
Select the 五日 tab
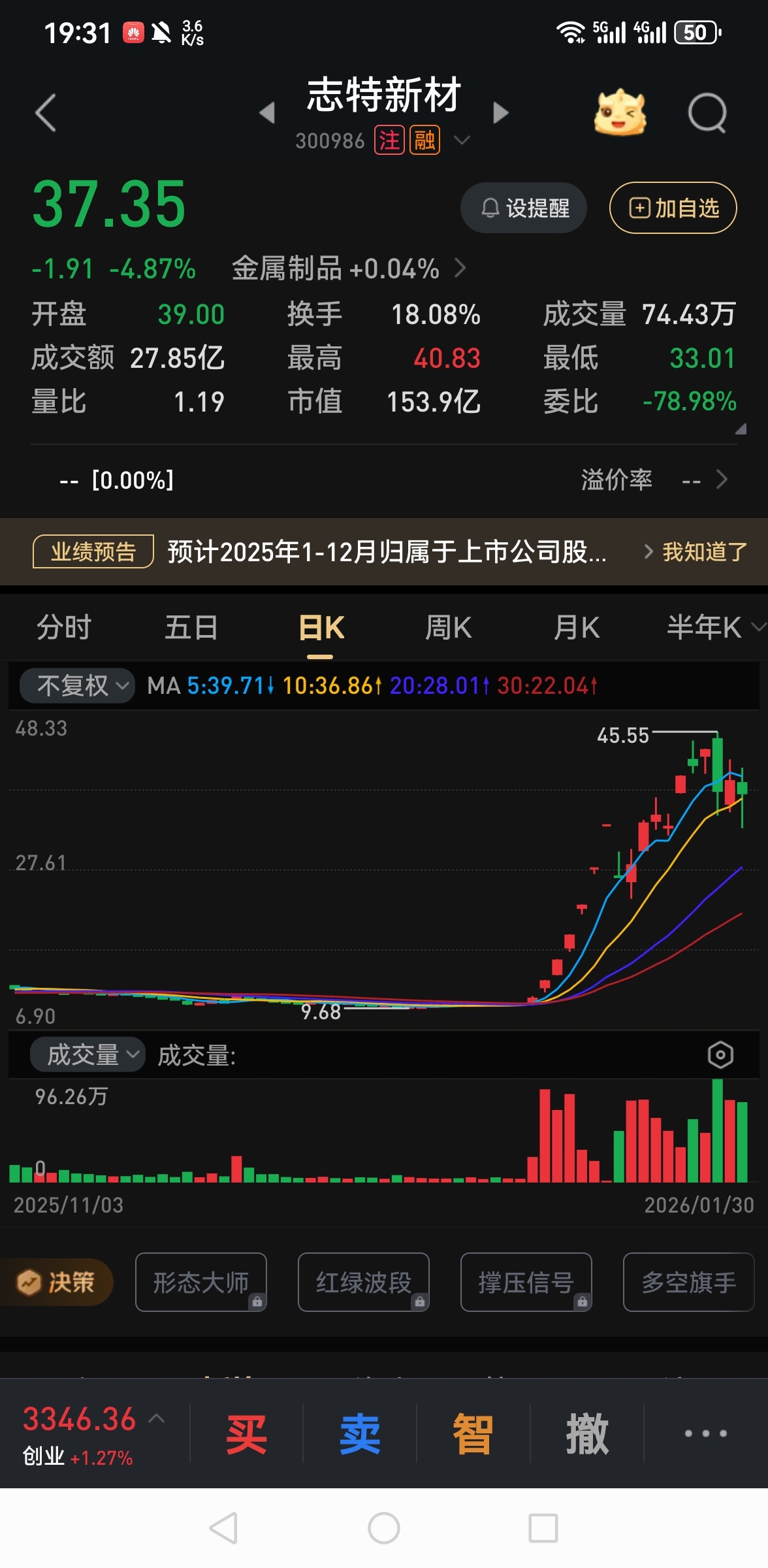tap(191, 628)
